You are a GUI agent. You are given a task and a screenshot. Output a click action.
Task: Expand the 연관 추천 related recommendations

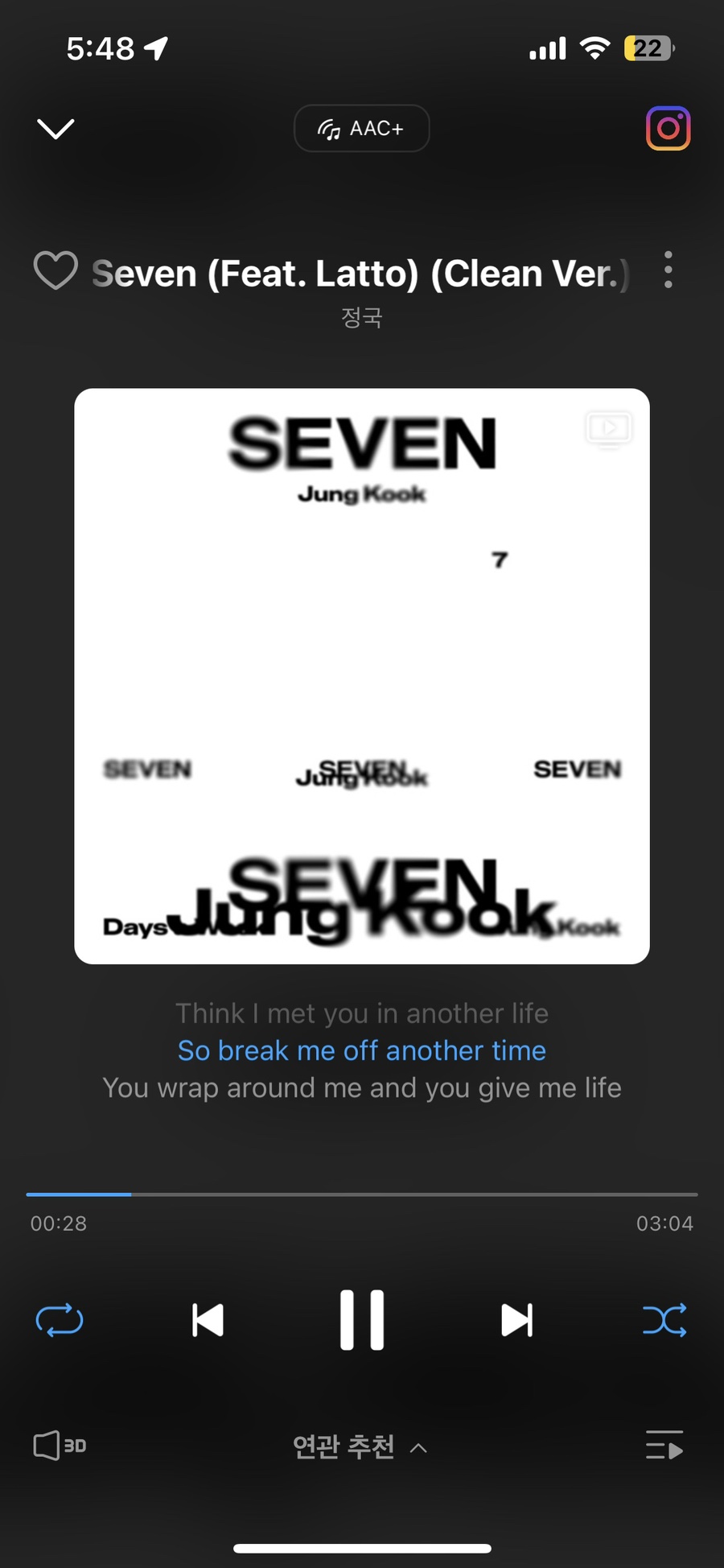click(360, 1447)
